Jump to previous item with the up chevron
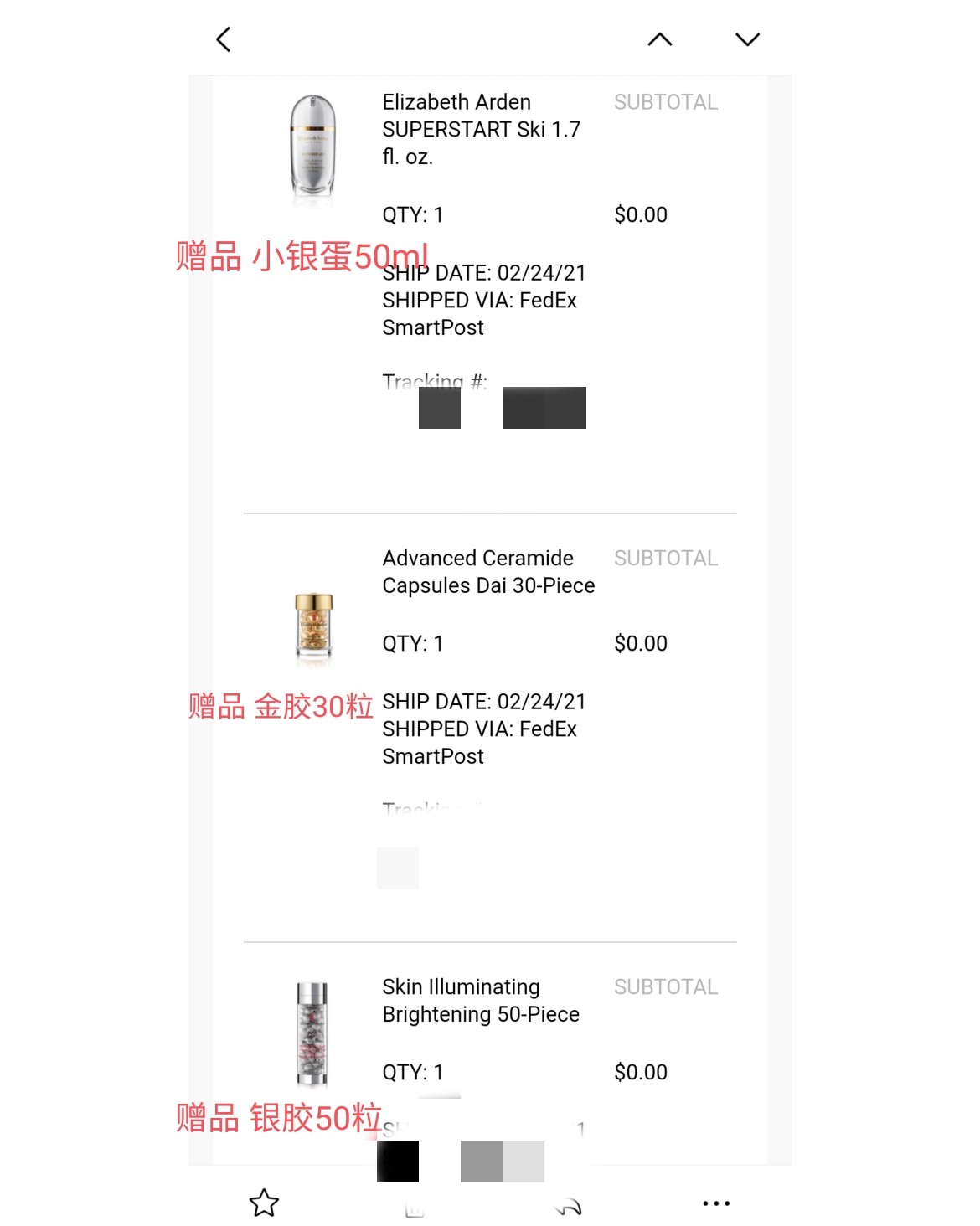980x1226 pixels. point(661,39)
